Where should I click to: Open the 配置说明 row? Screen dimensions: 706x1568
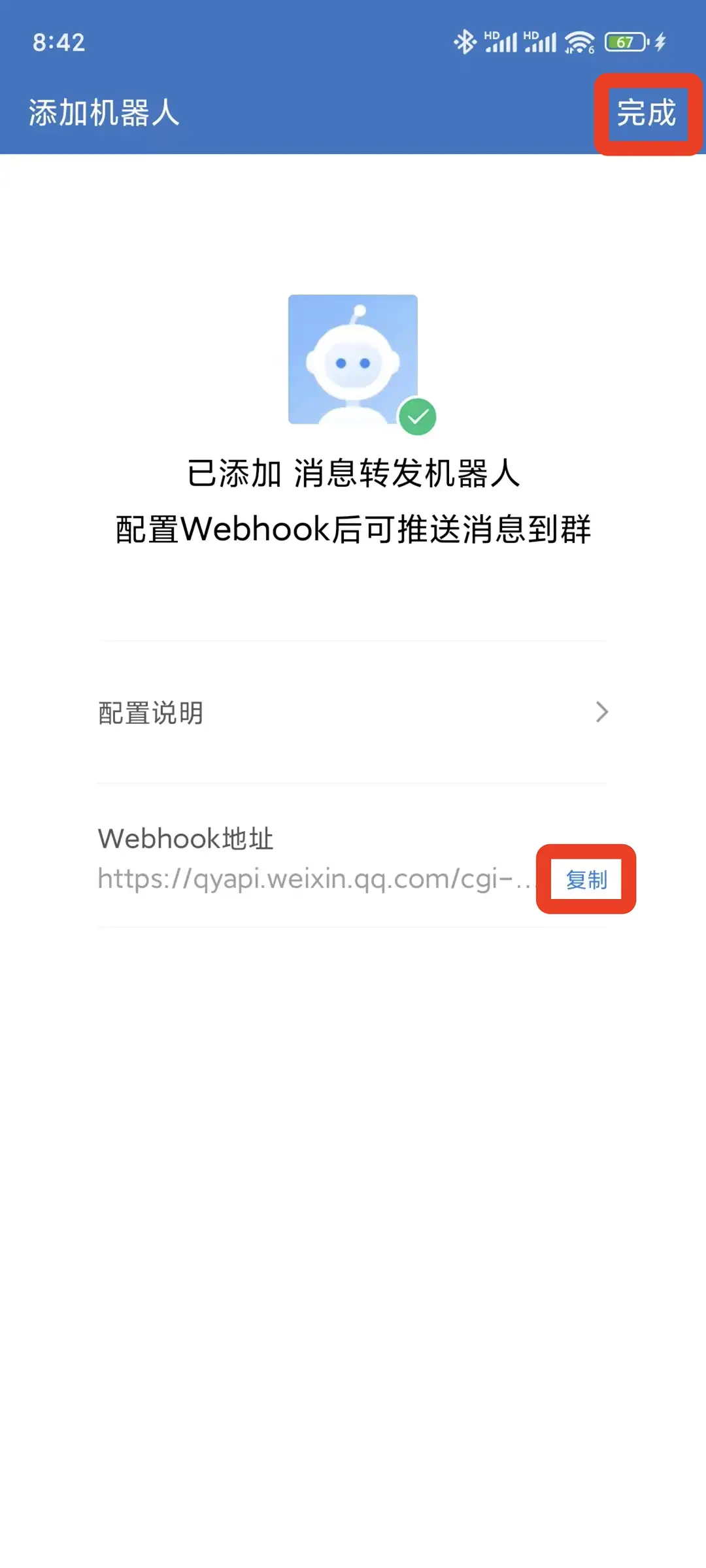[x=353, y=712]
